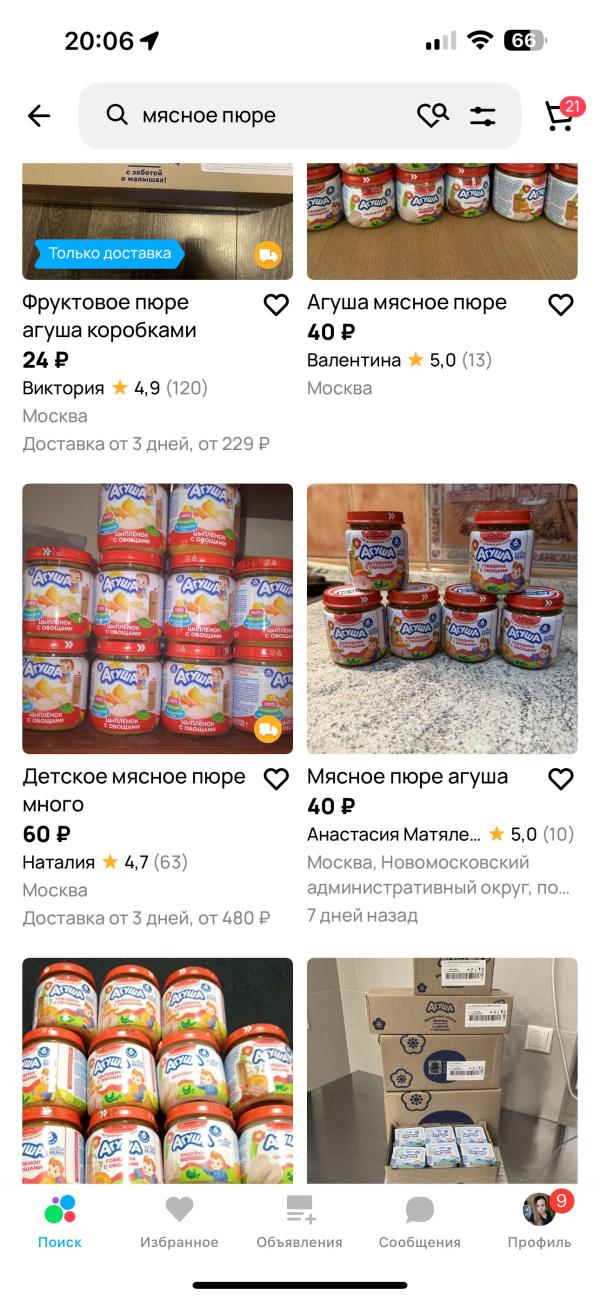Open the shopping cart
This screenshot has width=600, height=1300.
(559, 116)
